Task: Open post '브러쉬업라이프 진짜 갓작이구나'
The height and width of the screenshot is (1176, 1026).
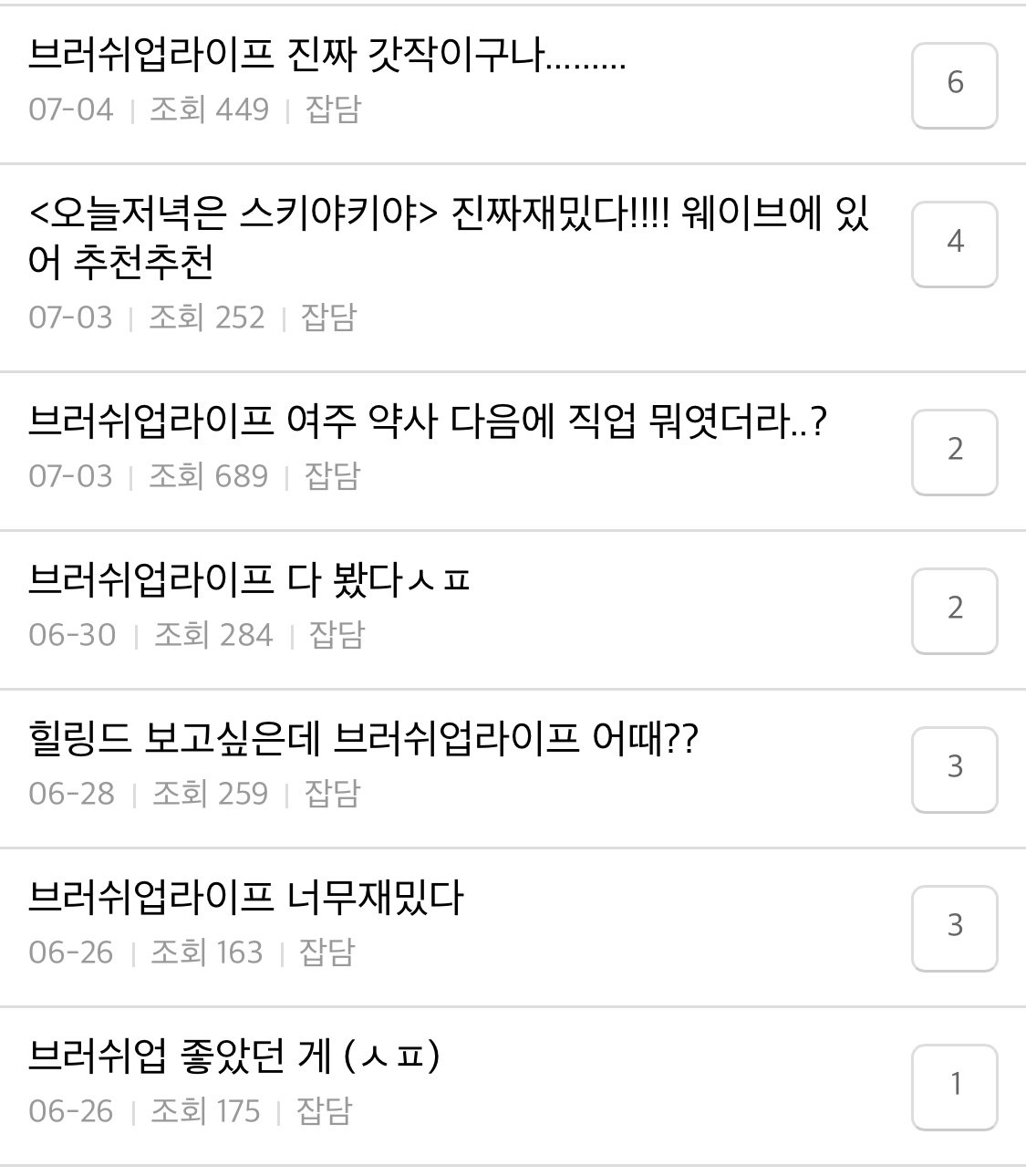Action: tap(326, 57)
